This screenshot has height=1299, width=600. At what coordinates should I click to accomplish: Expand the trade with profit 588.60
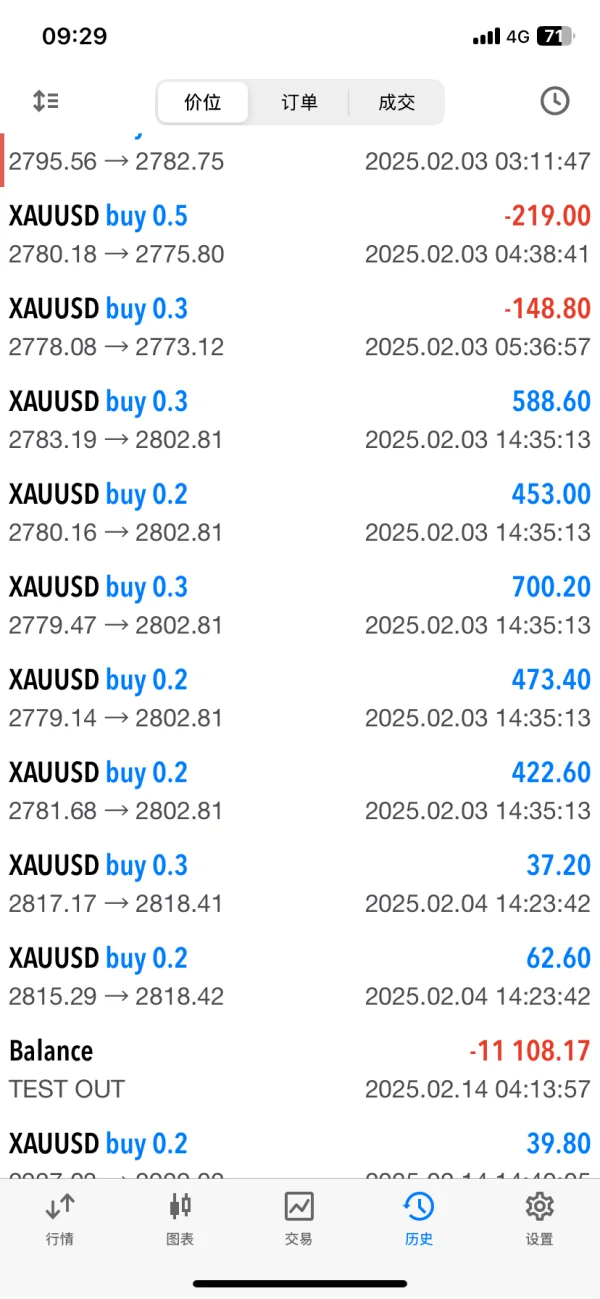pyautogui.click(x=300, y=420)
